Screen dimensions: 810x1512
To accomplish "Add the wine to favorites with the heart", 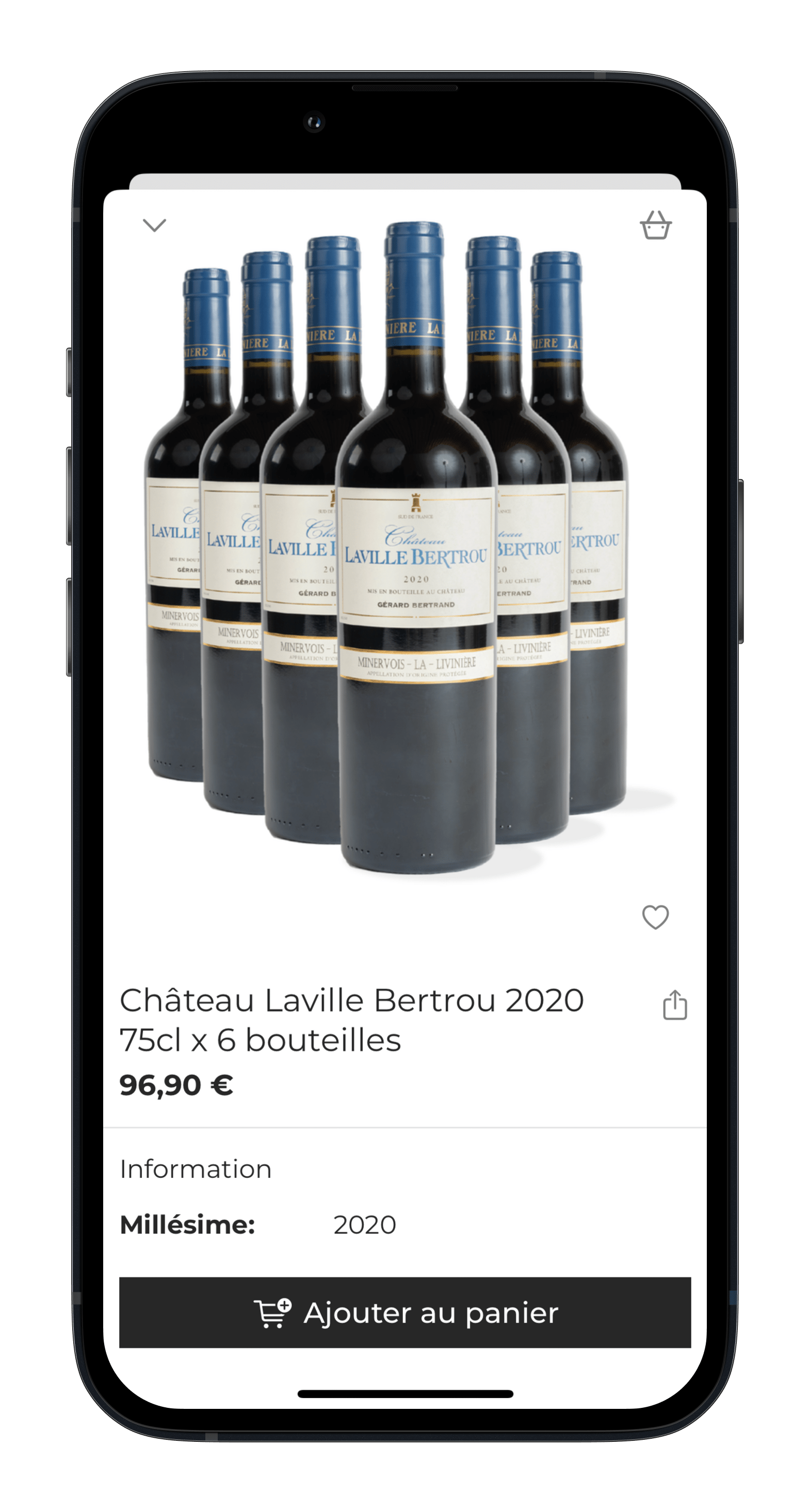I will point(656,917).
